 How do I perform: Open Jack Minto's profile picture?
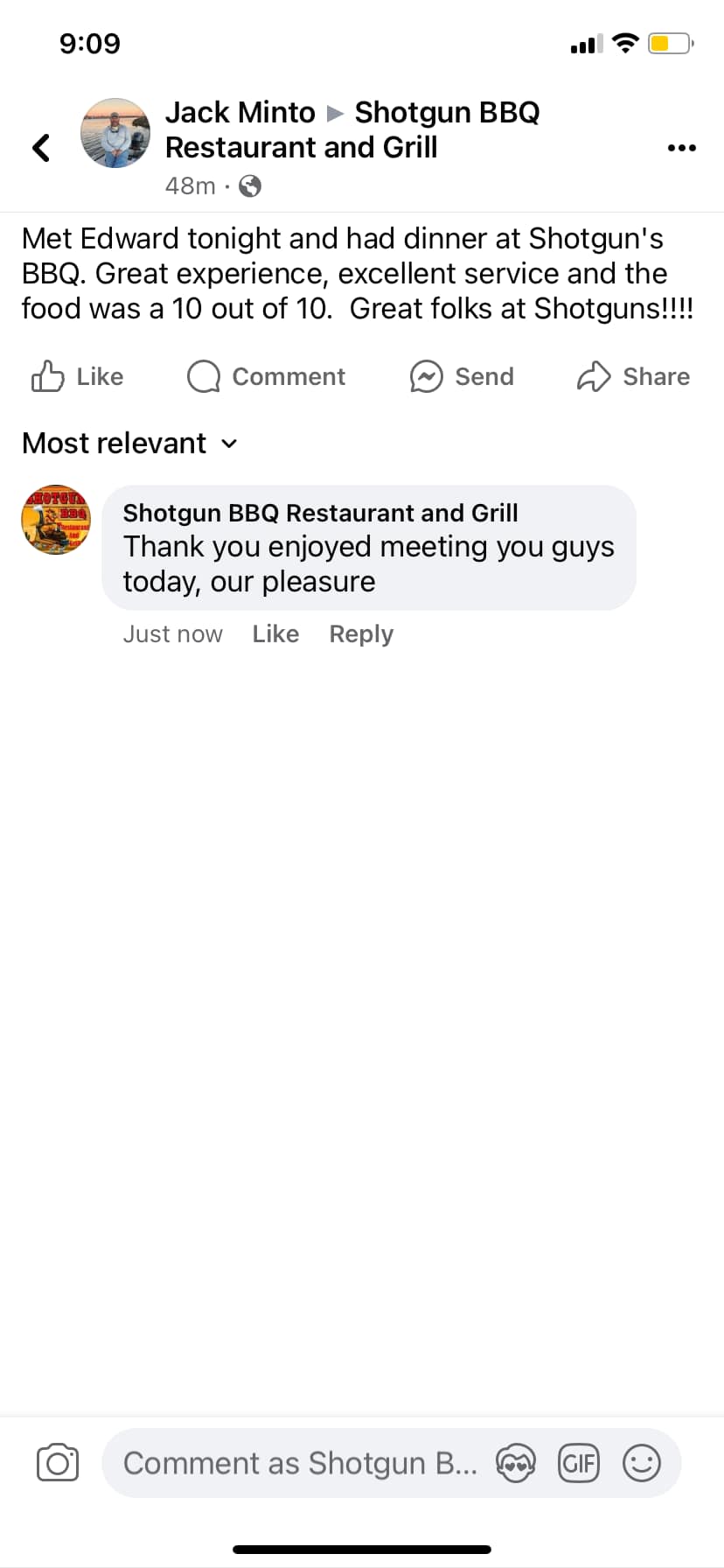(115, 133)
